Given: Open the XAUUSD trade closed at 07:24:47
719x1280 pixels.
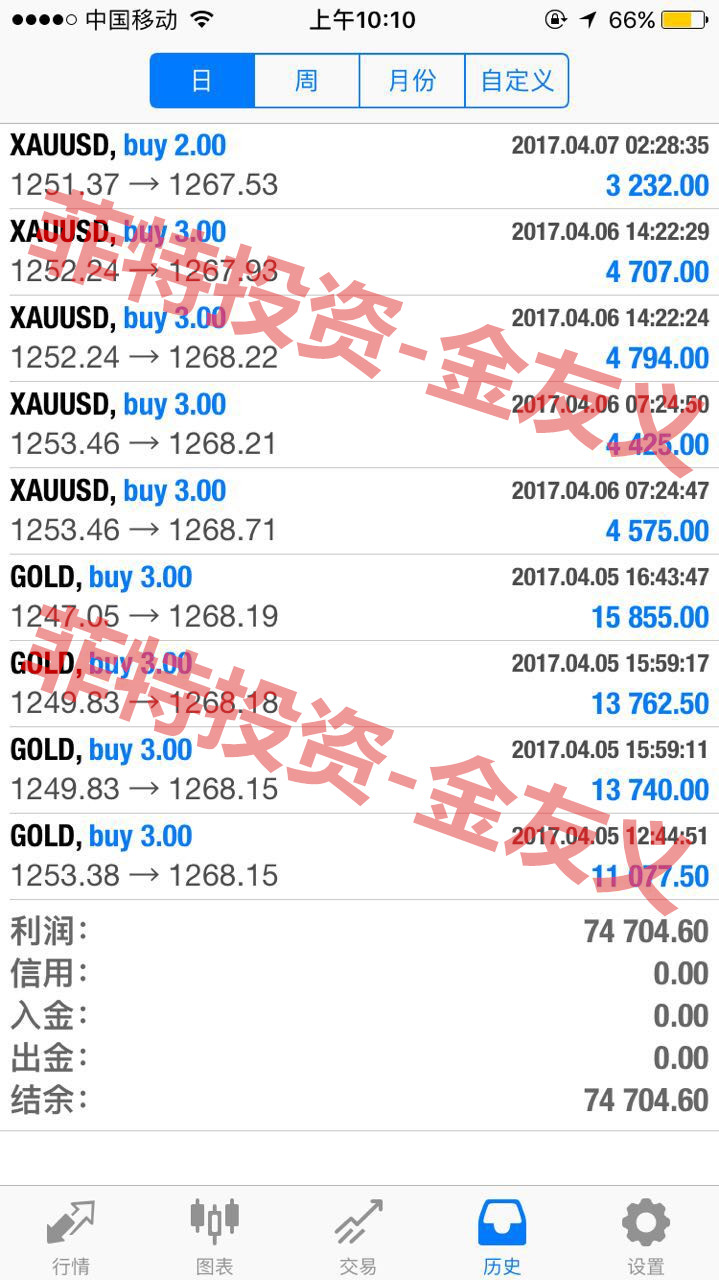Looking at the screenshot, I should (x=359, y=511).
